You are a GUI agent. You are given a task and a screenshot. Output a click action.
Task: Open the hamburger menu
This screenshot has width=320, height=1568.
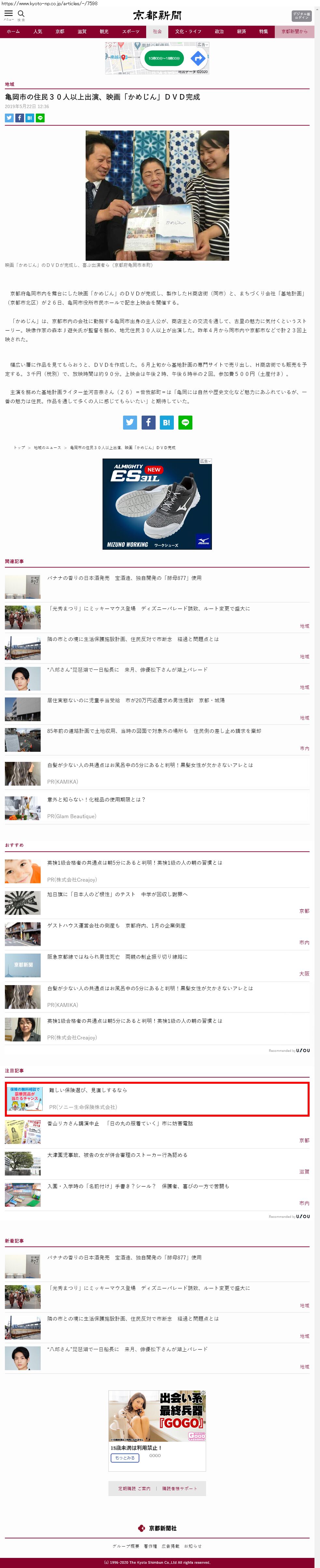pyautogui.click(x=8, y=14)
